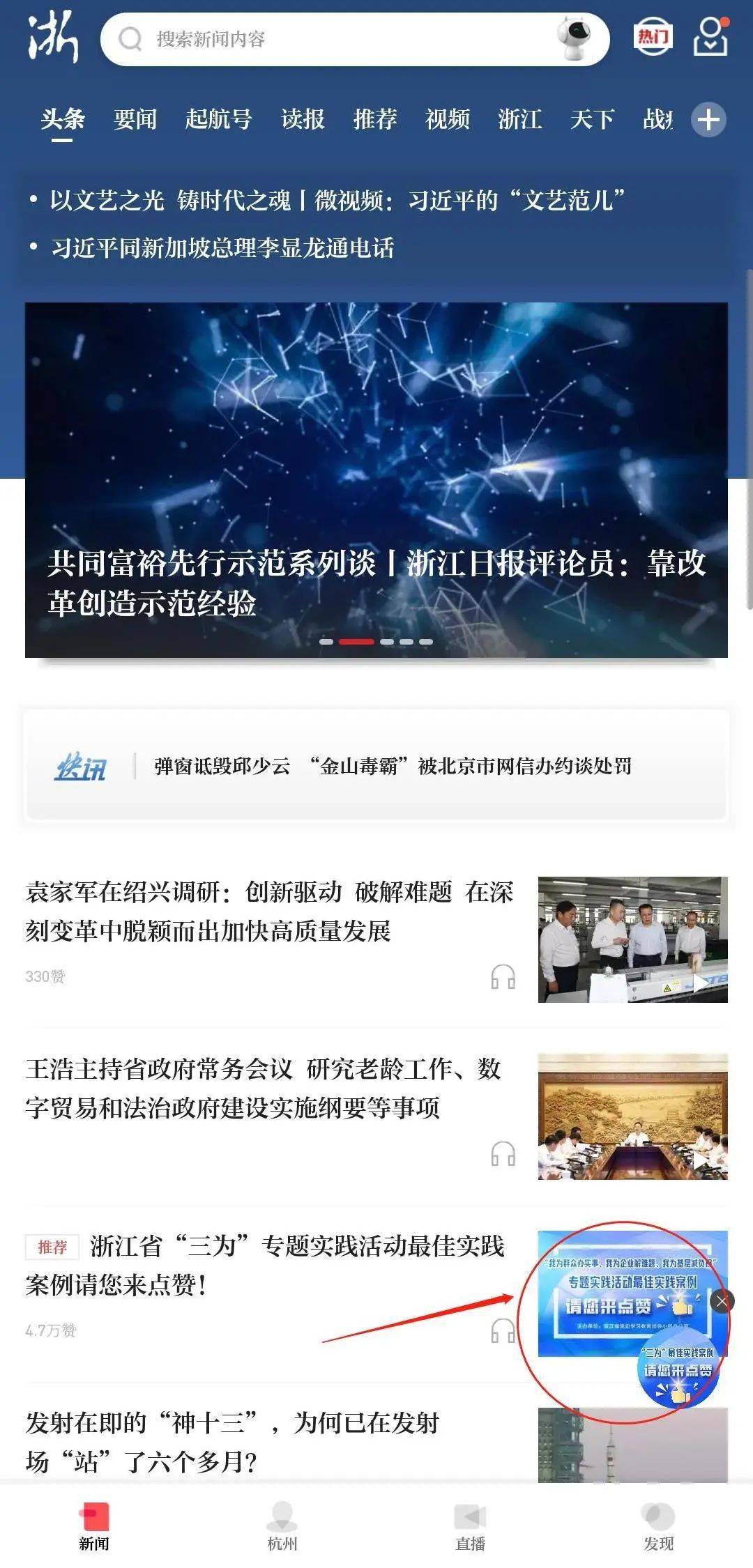753x1568 pixels.
Task: Go to the 直播 bottom tab
Action: tap(471, 1526)
